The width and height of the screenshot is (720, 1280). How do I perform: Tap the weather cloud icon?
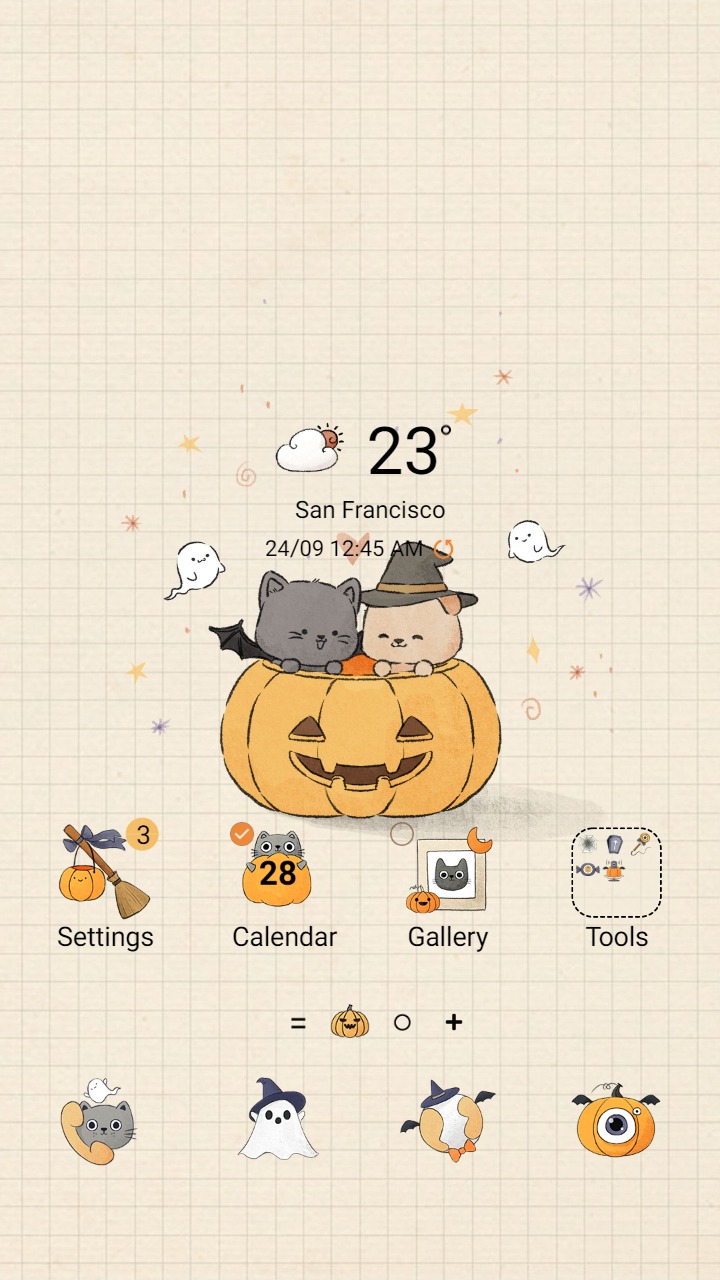point(310,448)
